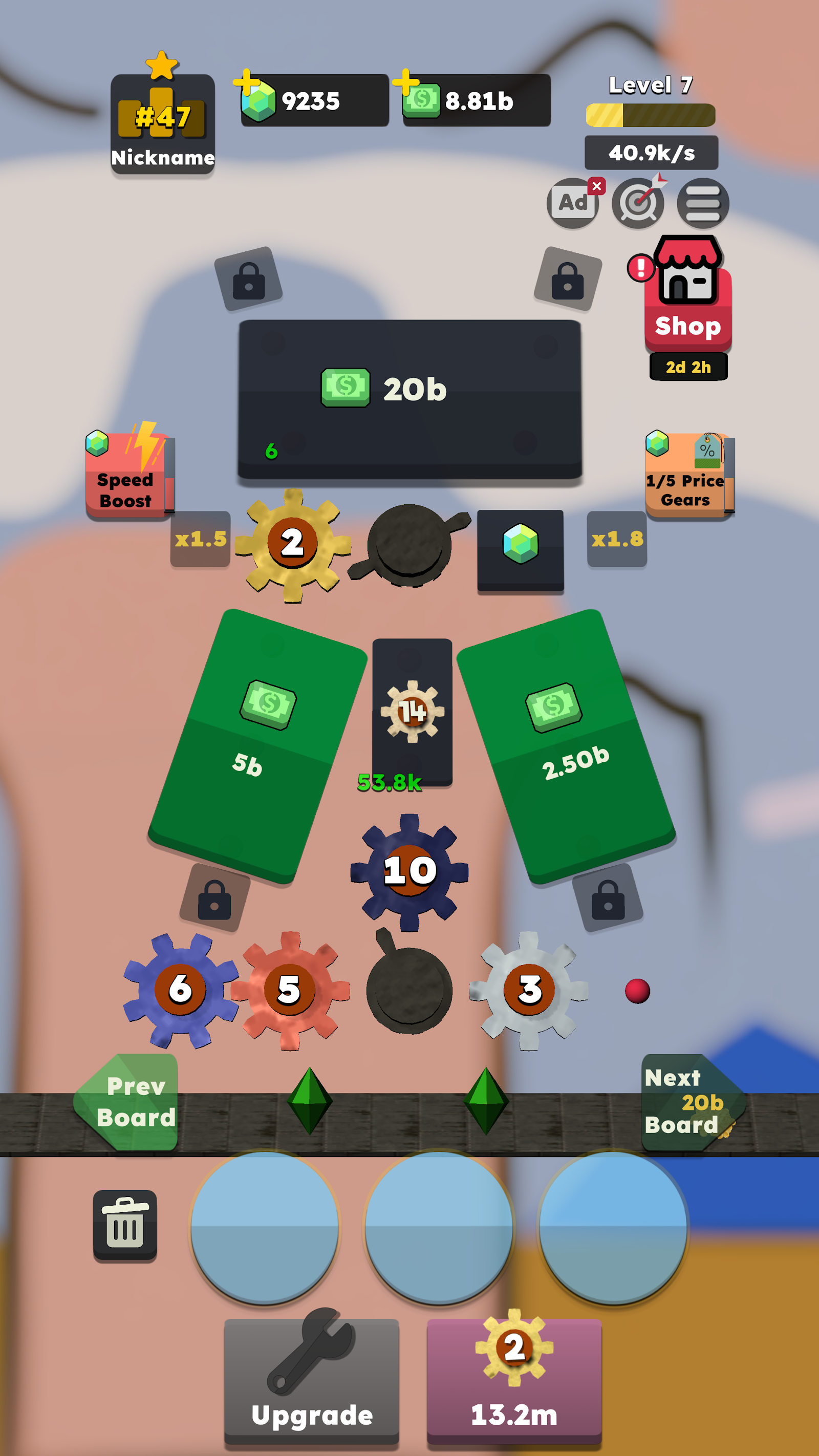Tap the trash bin icon
Viewport: 819px width, 1456px height.
(x=125, y=1226)
